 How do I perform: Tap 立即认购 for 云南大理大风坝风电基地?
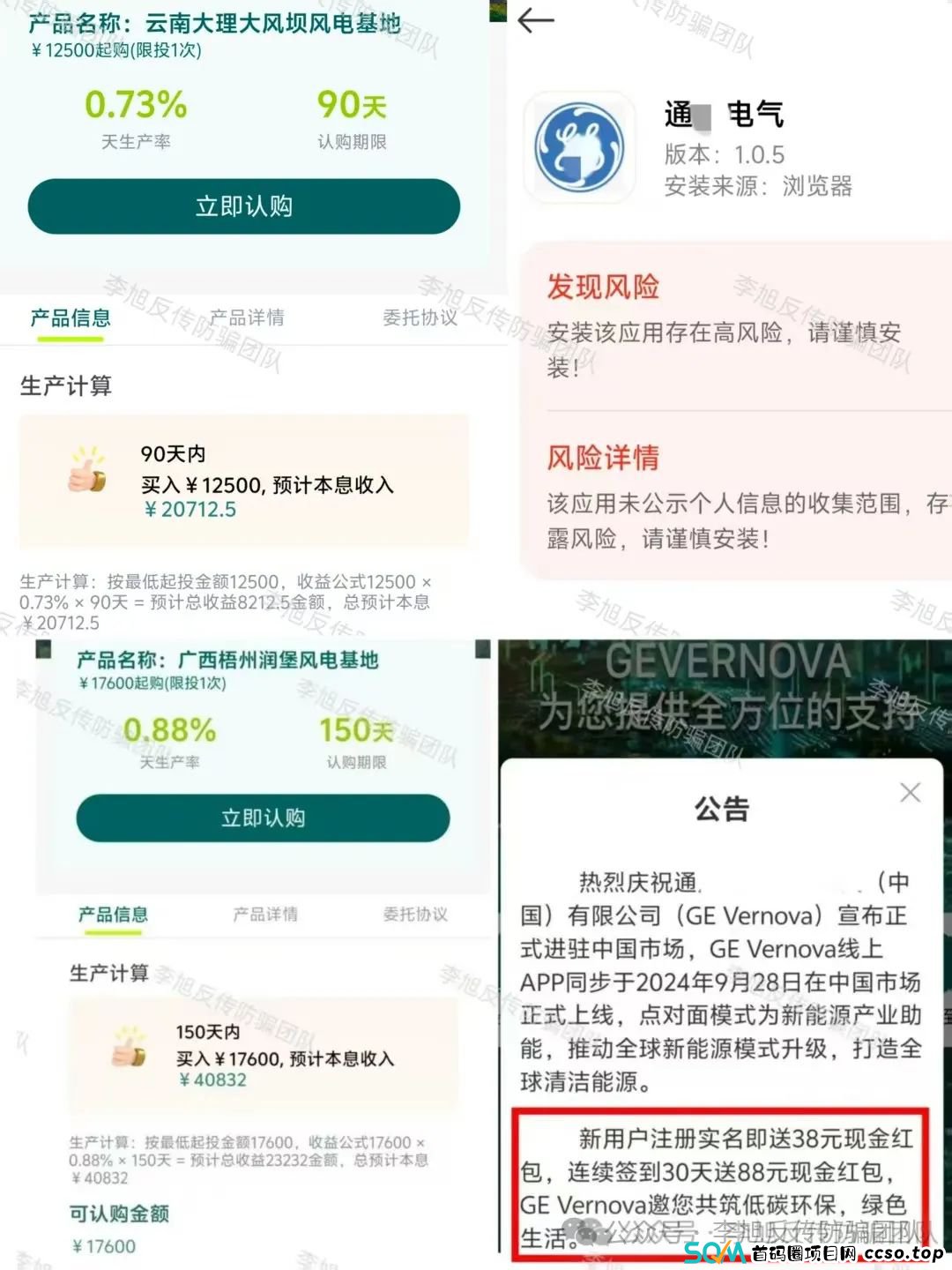click(244, 206)
